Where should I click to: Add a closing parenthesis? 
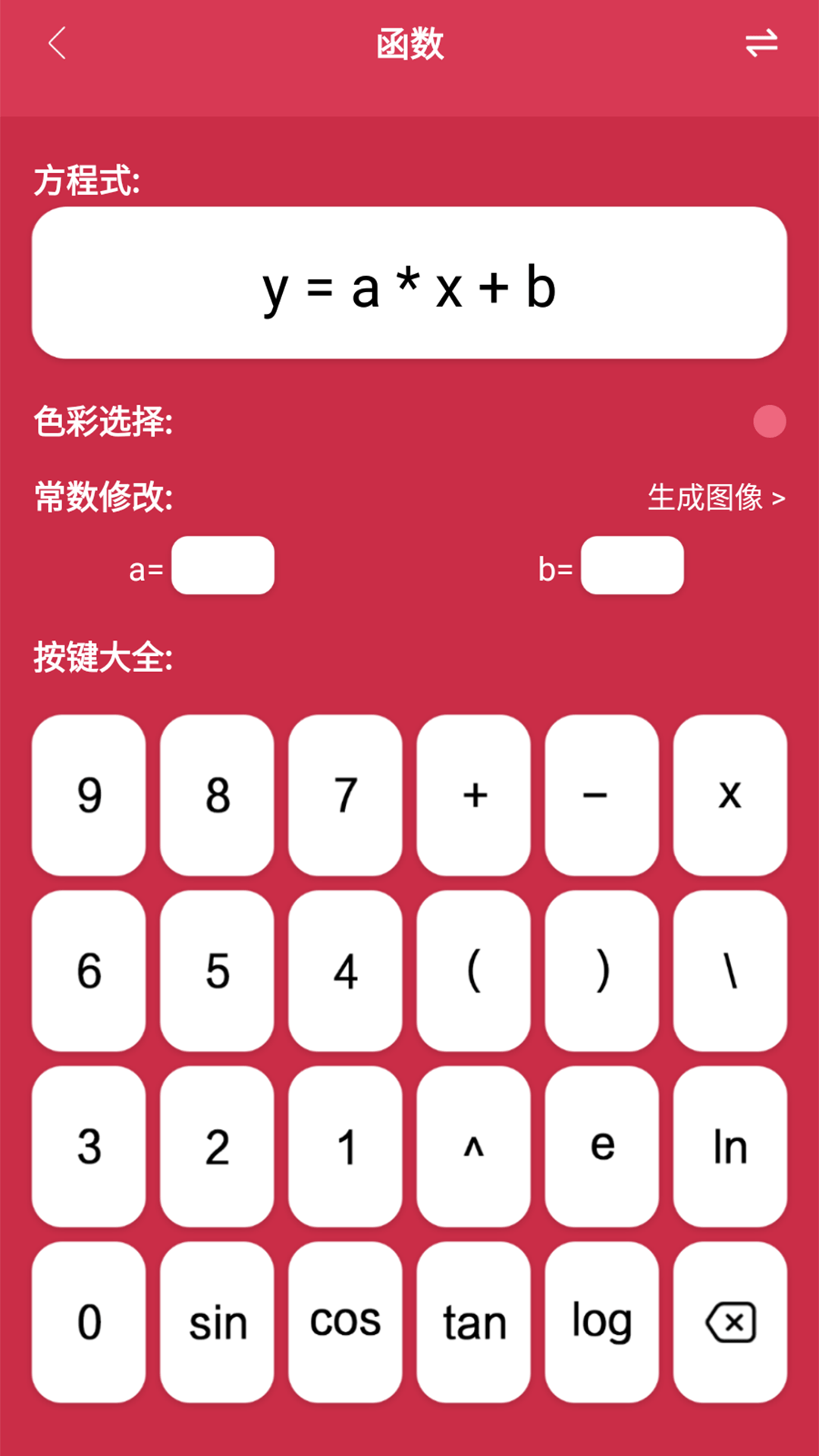coord(602,971)
